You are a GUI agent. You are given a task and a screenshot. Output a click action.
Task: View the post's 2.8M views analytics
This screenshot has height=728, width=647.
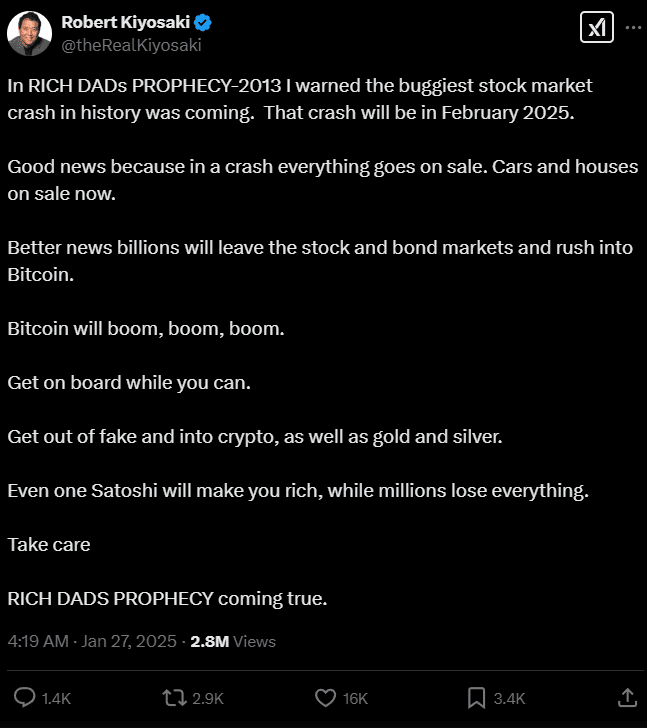tap(232, 641)
